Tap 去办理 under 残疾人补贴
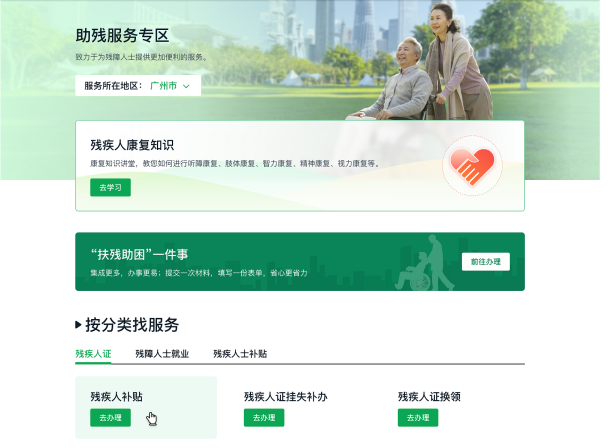This screenshot has width=611, height=448. [110, 418]
